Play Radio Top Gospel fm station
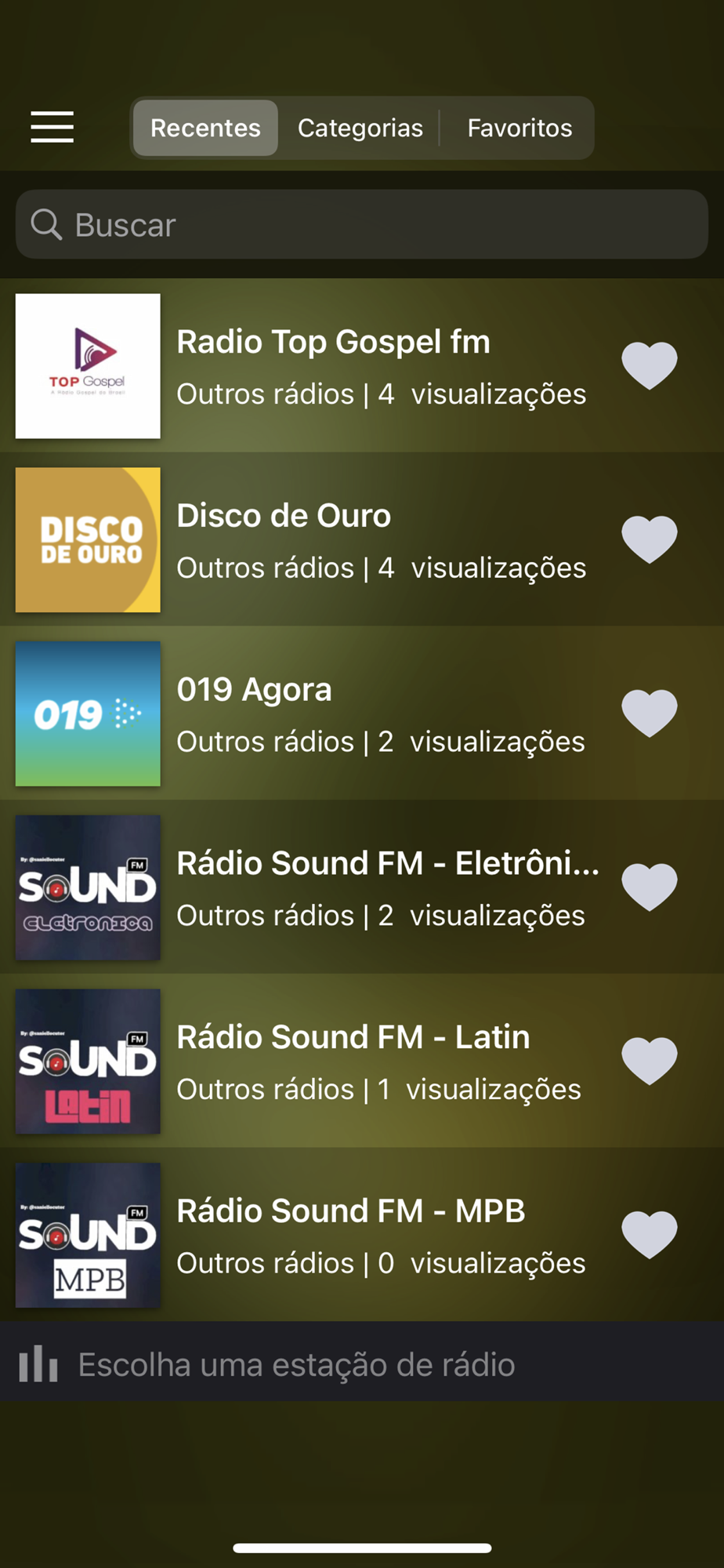This screenshot has width=724, height=1568. 333,366
